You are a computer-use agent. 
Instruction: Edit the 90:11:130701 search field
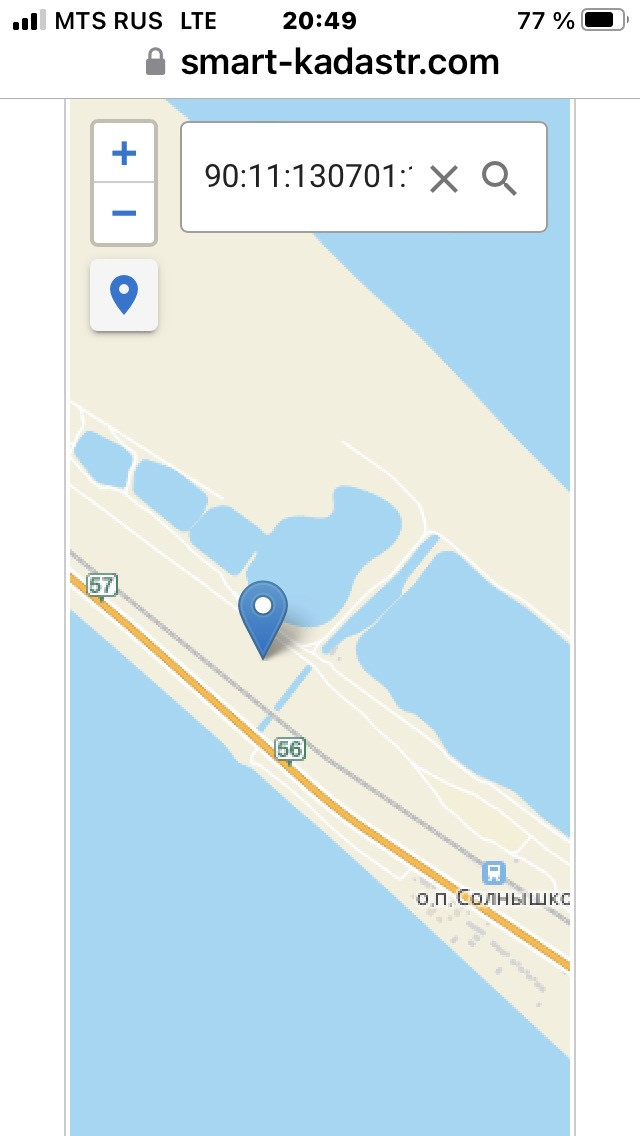pos(308,178)
